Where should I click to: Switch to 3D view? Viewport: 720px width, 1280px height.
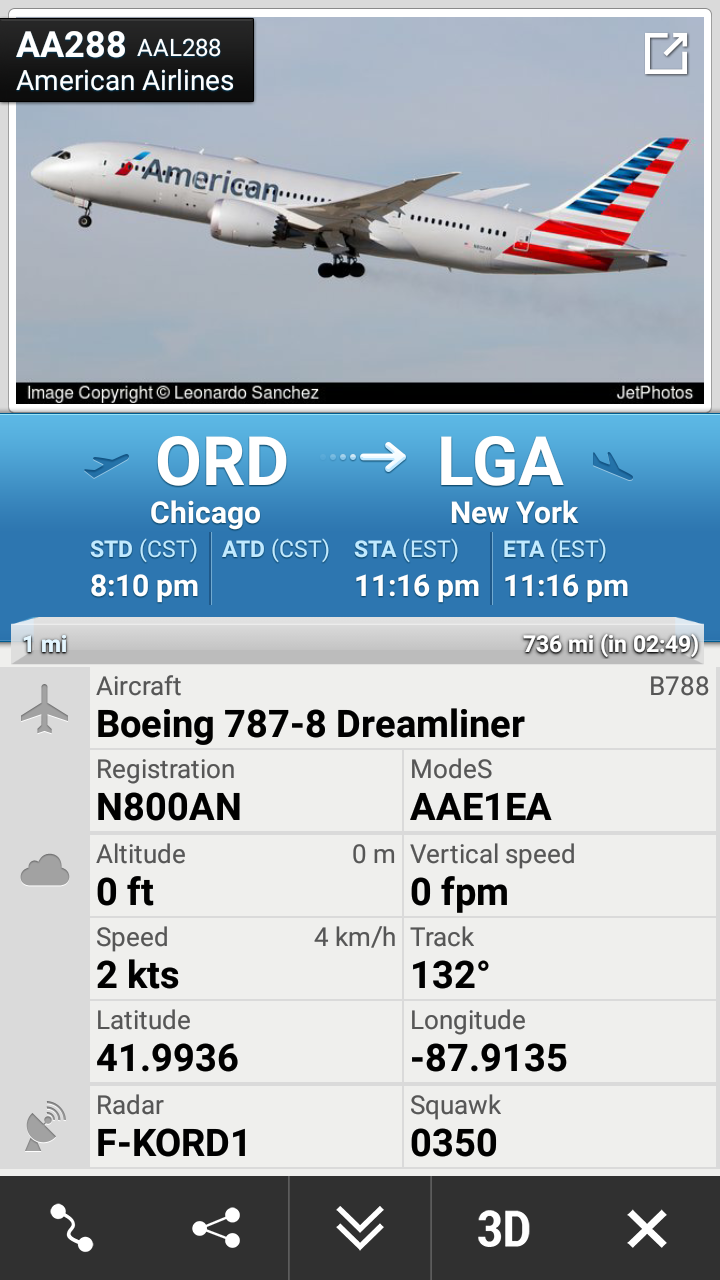[503, 1228]
